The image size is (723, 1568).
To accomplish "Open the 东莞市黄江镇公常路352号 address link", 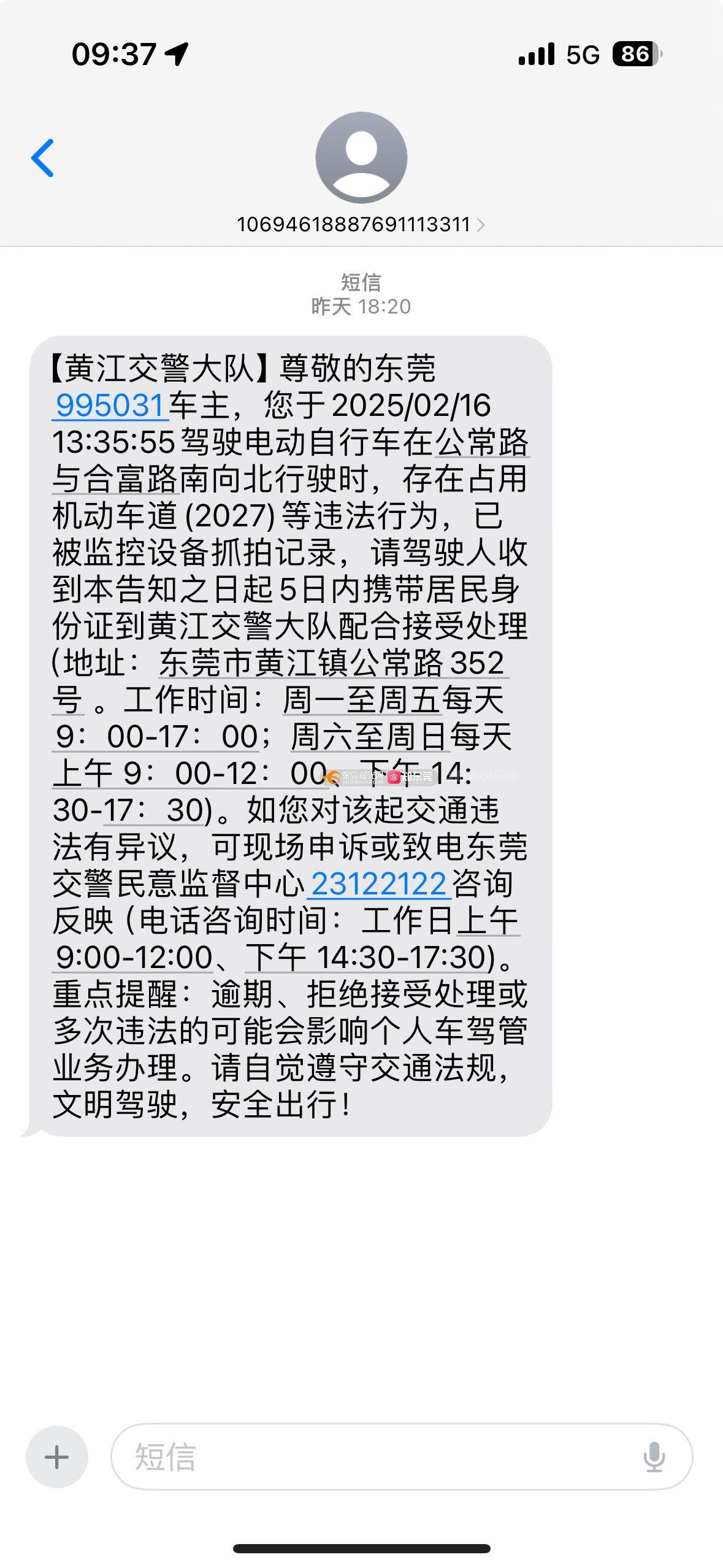I will [331, 663].
